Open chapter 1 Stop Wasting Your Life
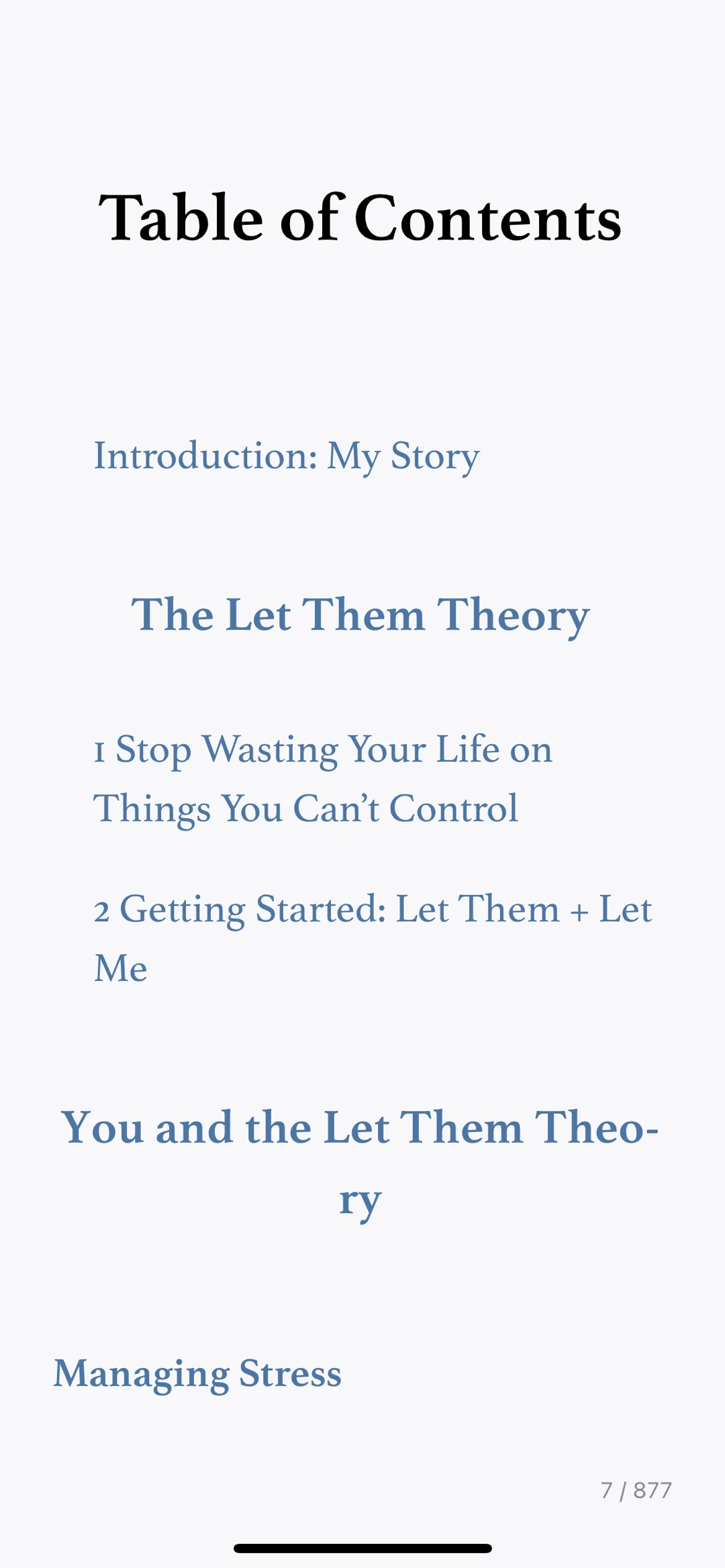 coord(323,779)
